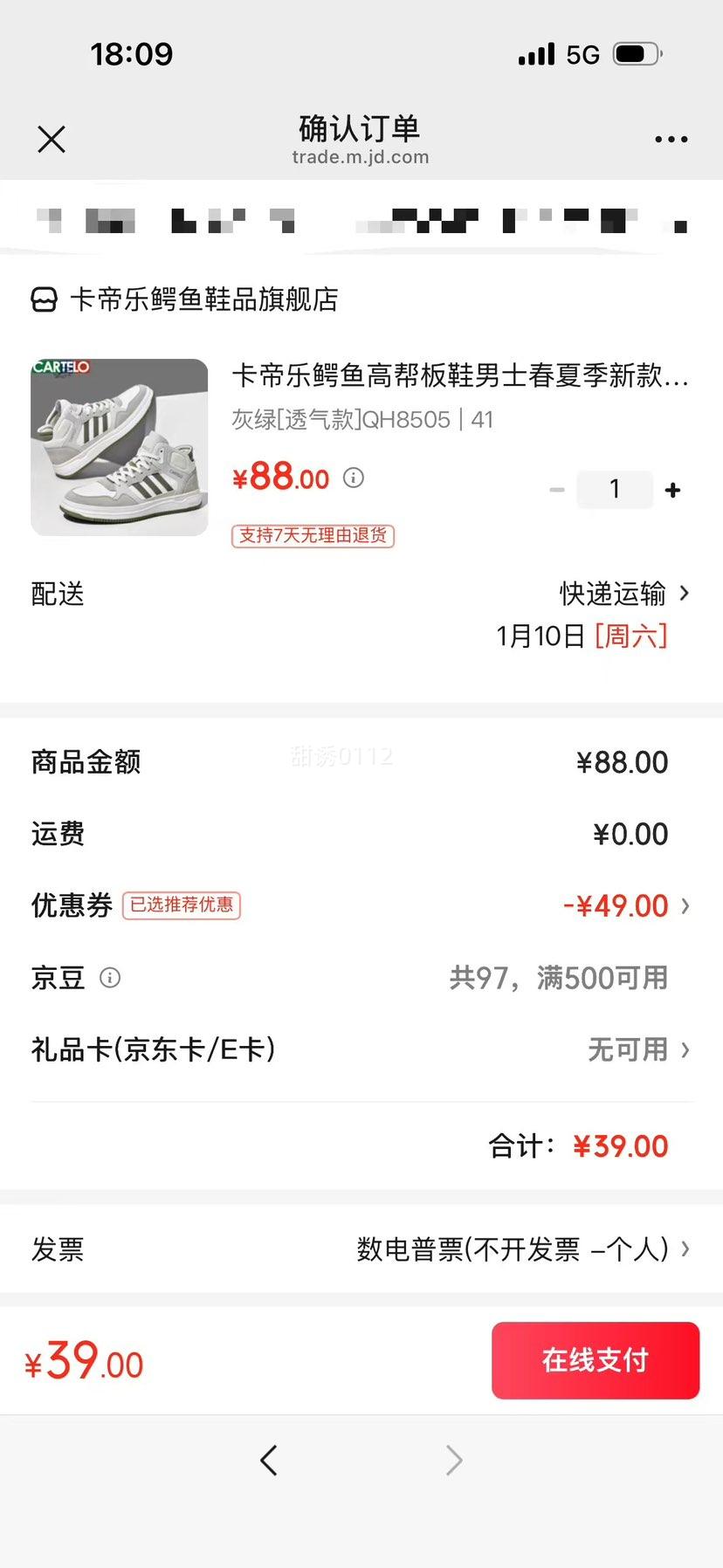Screen dimensions: 723x1568
Task: Increase quantity with the plus stepper
Action: click(x=672, y=490)
